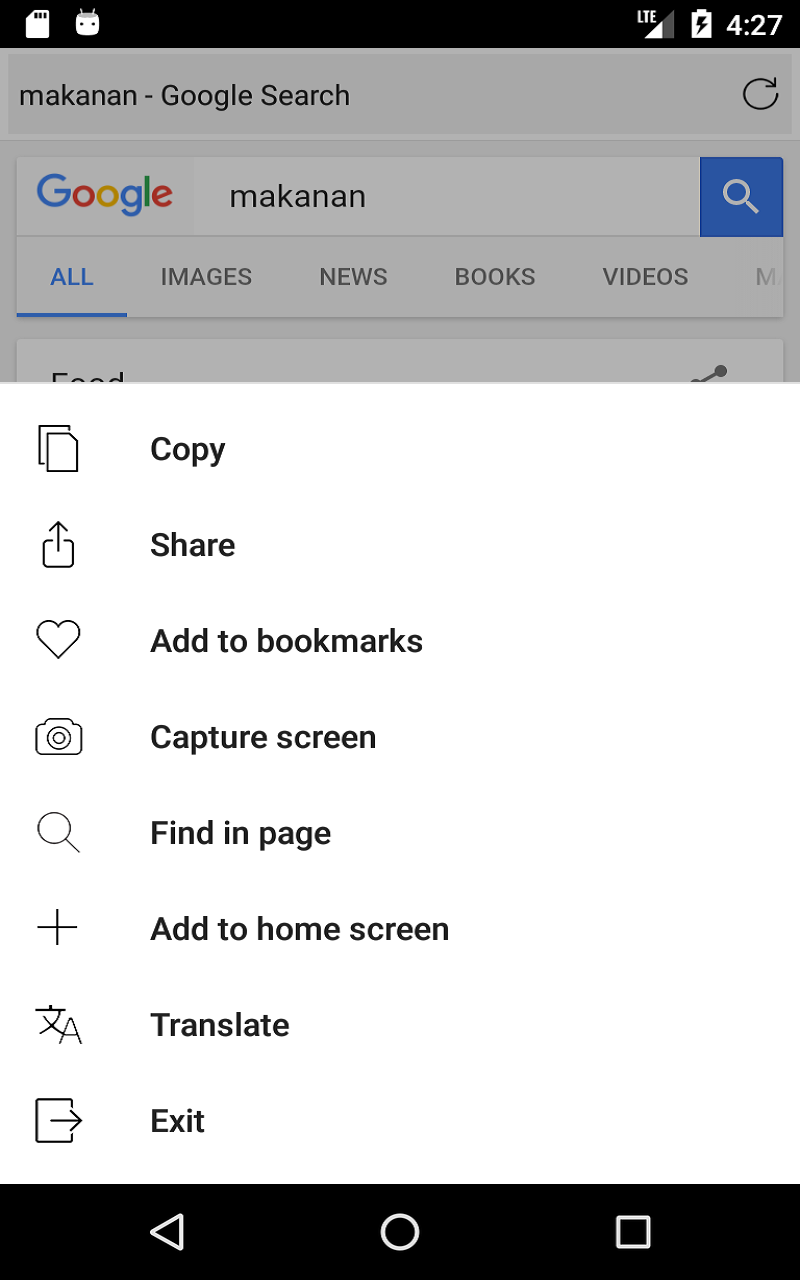The height and width of the screenshot is (1280, 800).
Task: Tap the blue Google search button
Action: 741,196
